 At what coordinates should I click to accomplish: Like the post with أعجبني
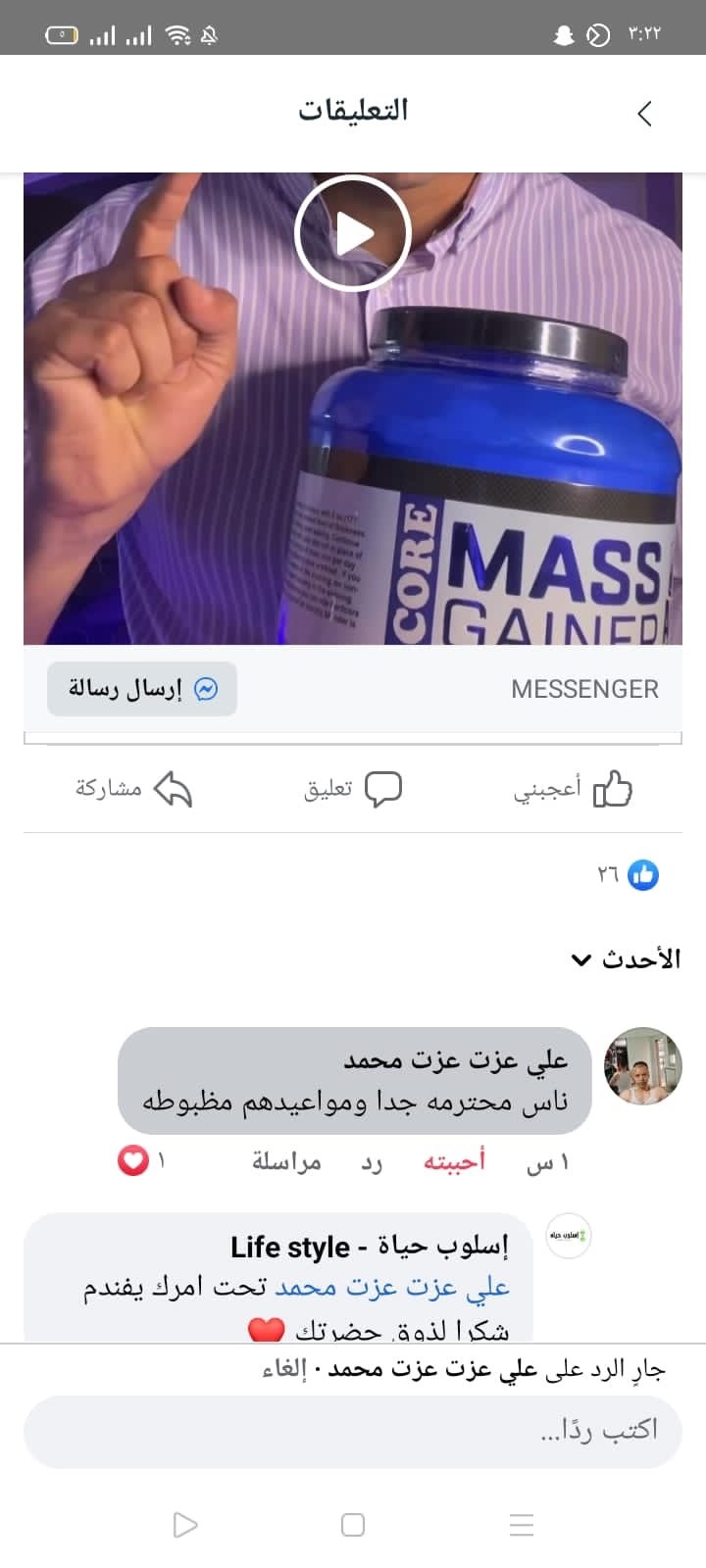pos(573,788)
